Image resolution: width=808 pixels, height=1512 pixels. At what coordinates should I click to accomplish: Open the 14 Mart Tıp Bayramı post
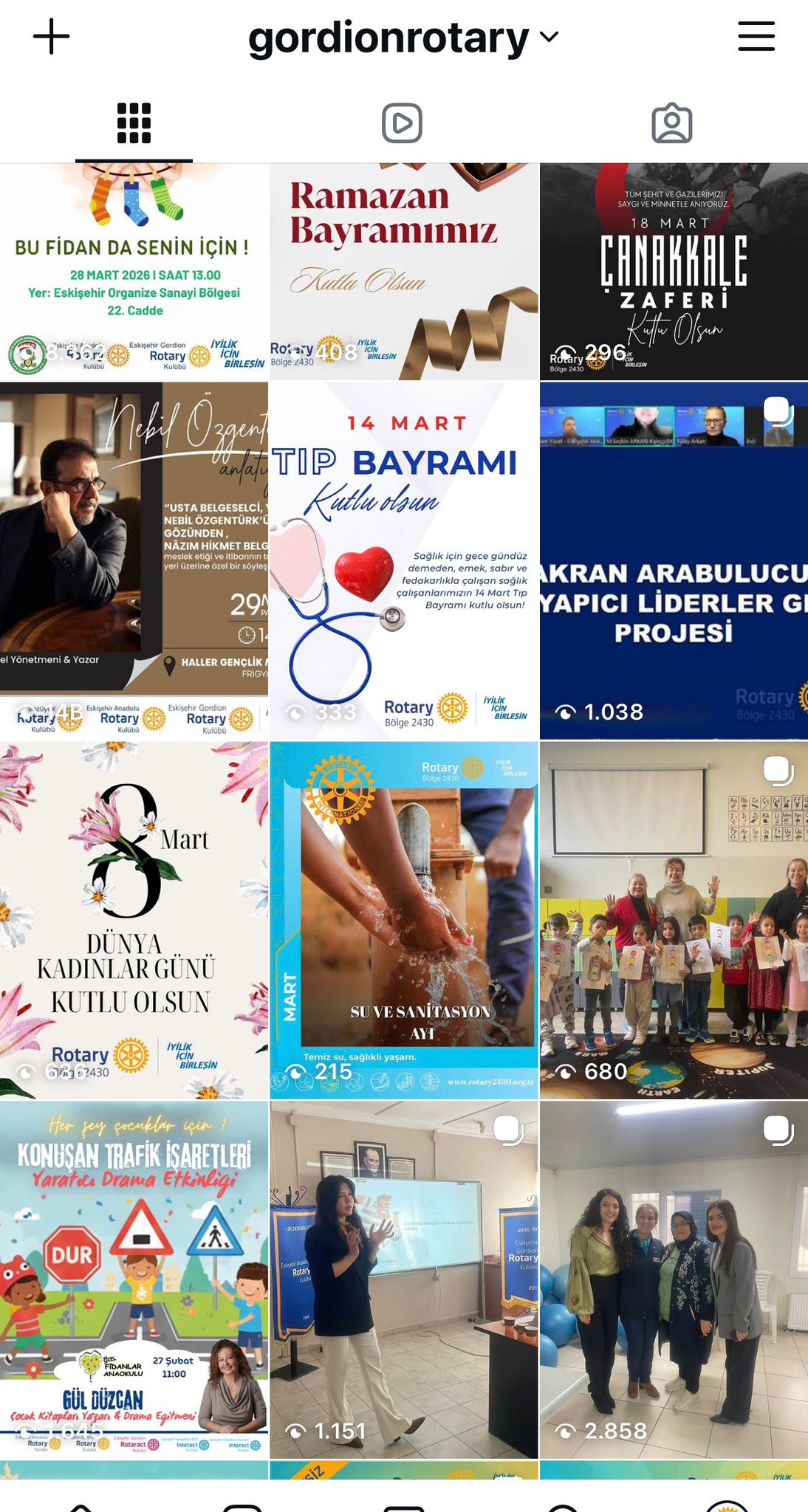click(403, 560)
